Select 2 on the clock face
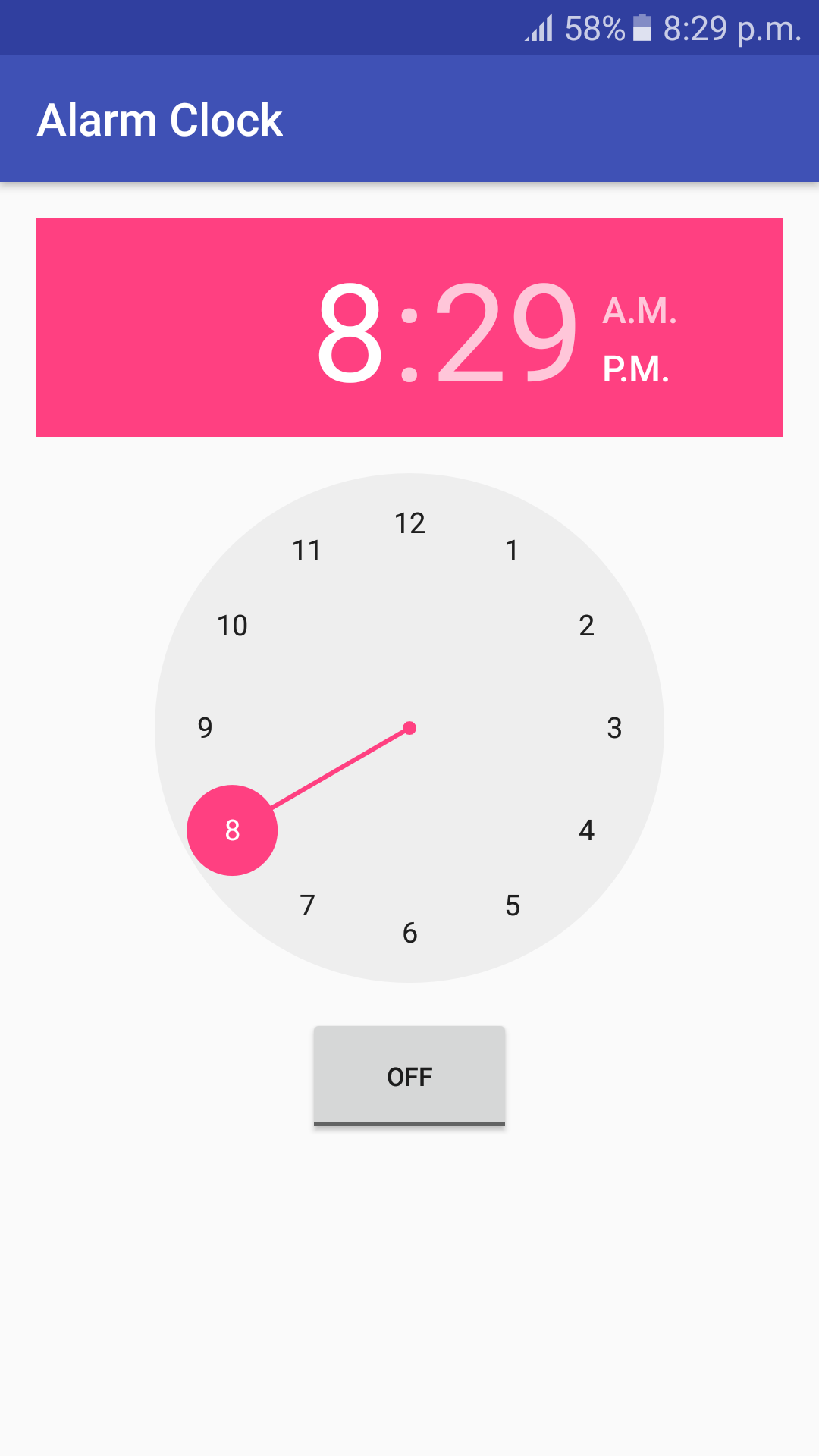Screen dimensions: 819x1456 tap(588, 626)
